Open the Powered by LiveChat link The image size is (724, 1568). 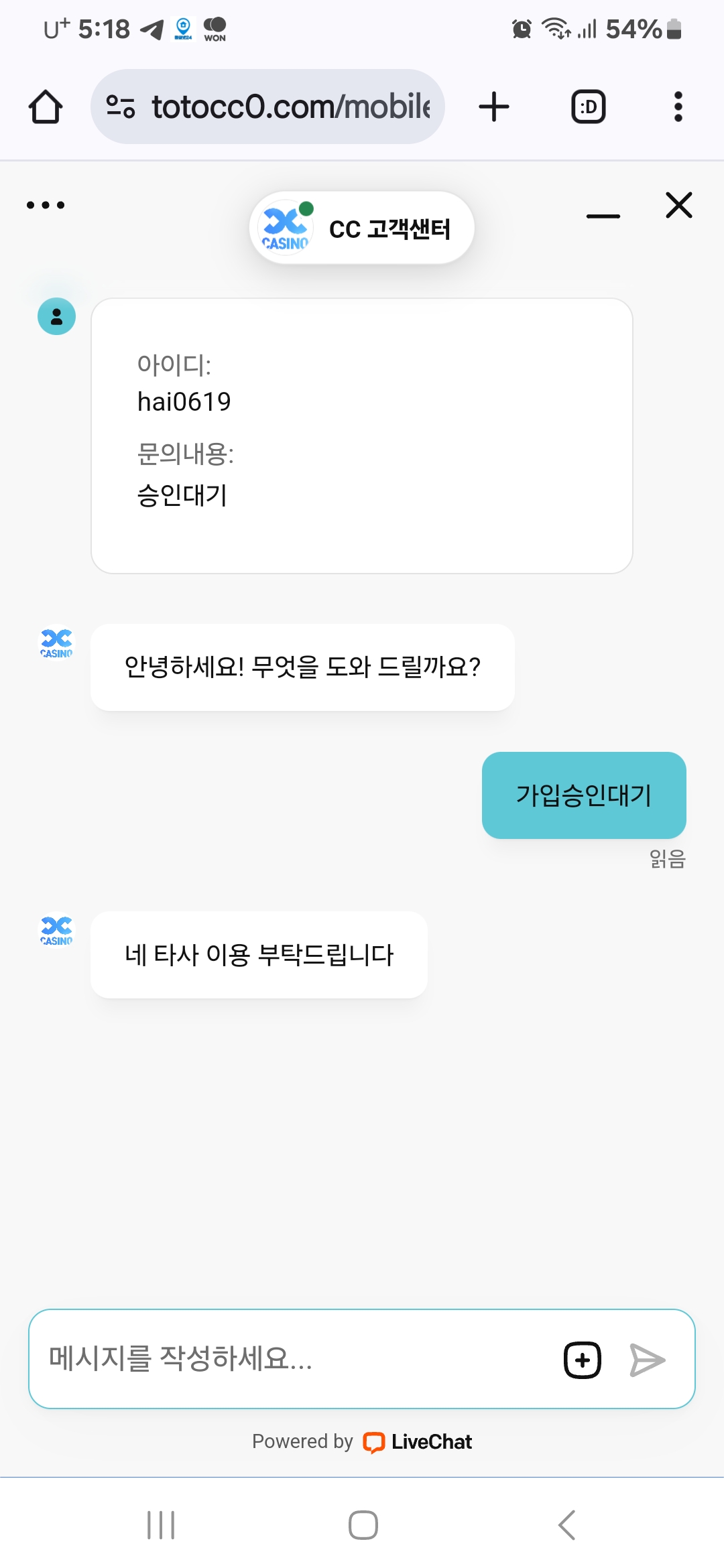362,1441
